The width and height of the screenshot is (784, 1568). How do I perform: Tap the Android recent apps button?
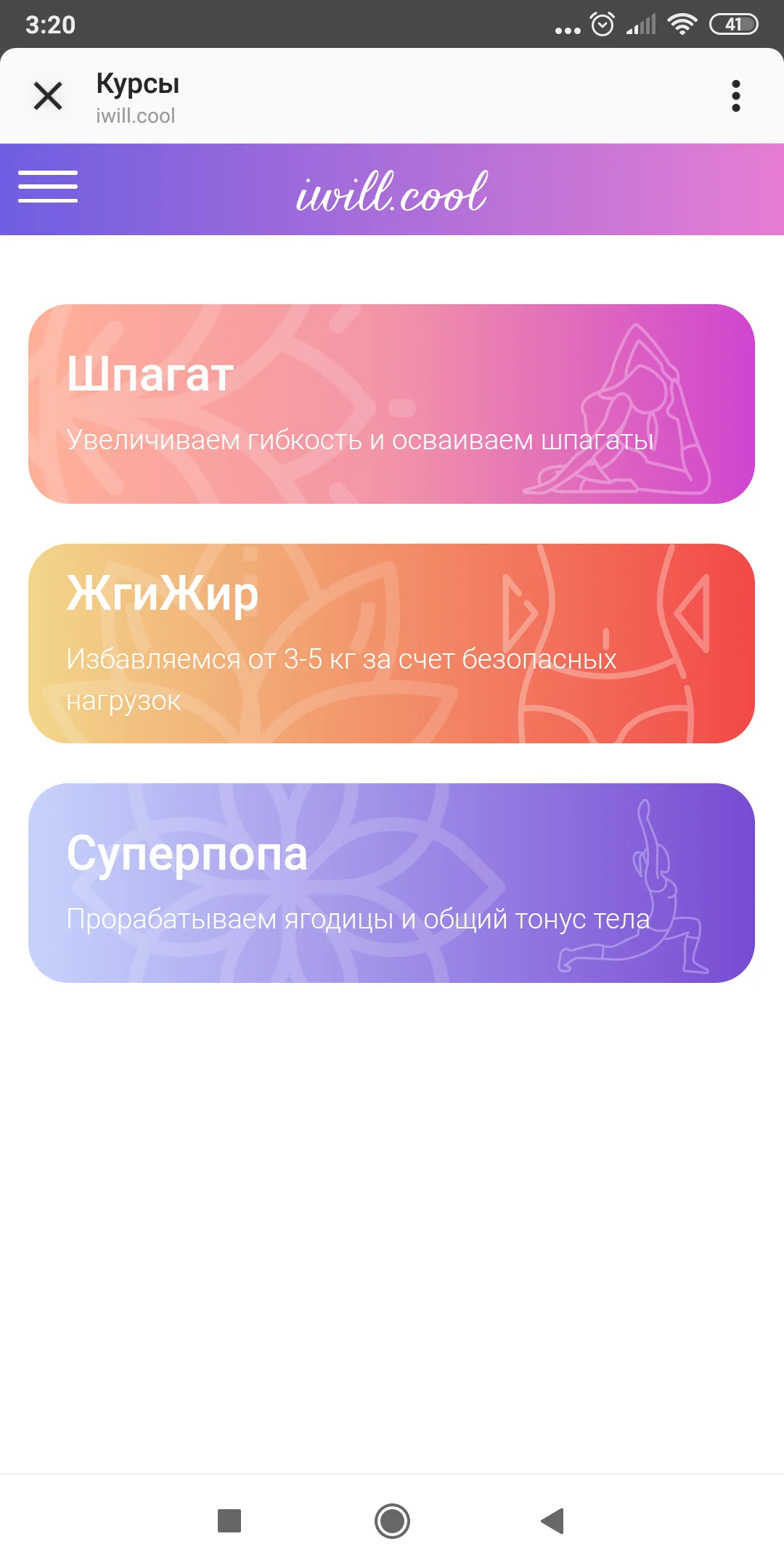click(229, 1519)
